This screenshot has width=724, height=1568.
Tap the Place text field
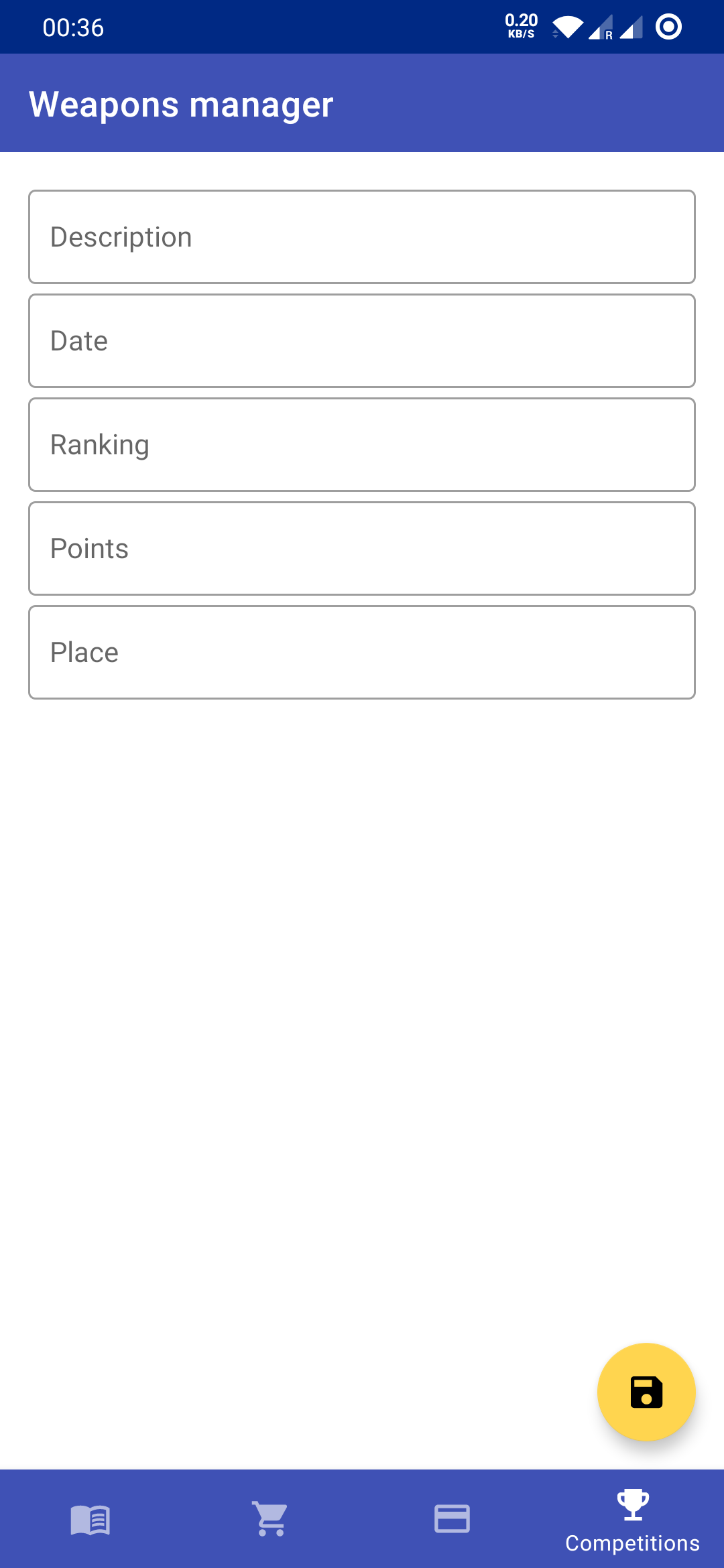click(x=362, y=652)
